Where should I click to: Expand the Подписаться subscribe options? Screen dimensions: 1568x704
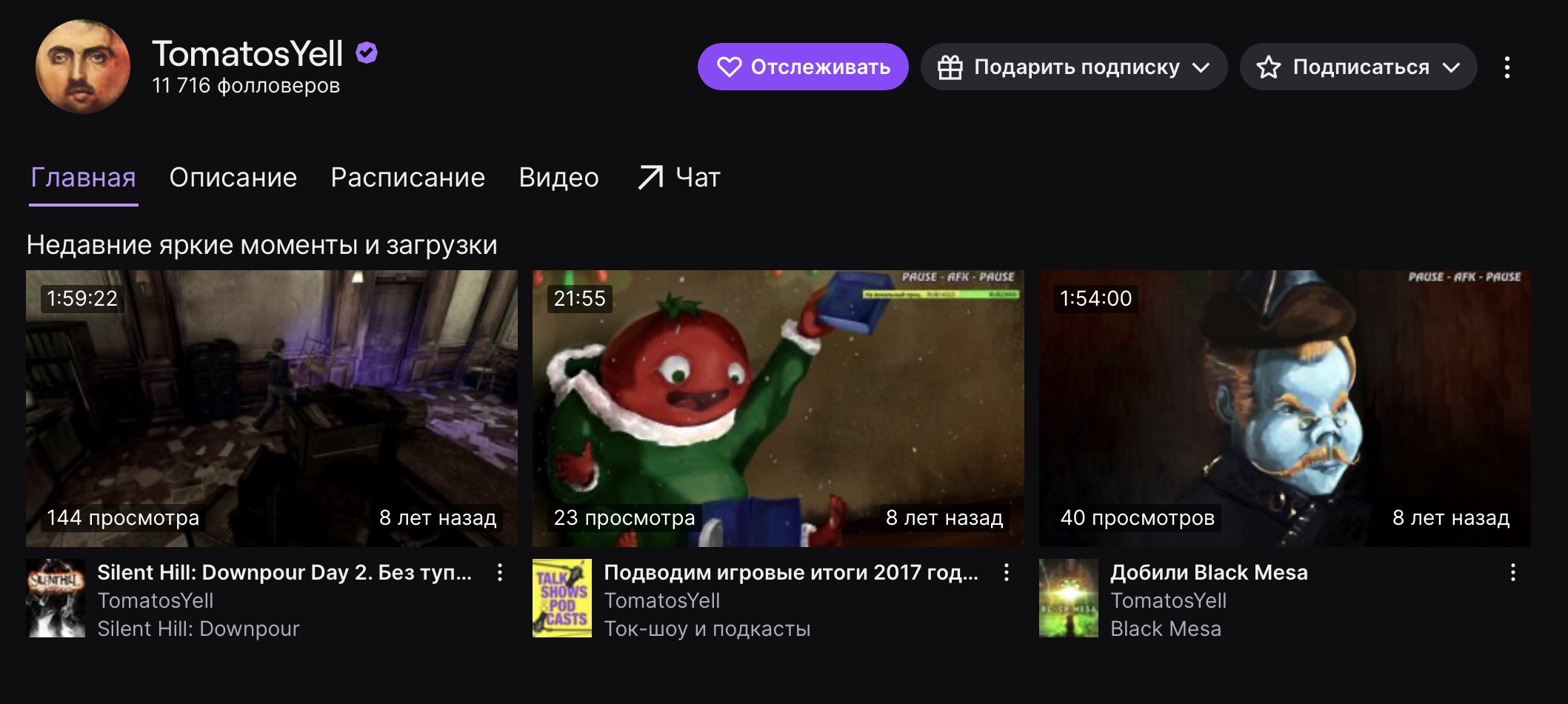pyautogui.click(x=1358, y=67)
